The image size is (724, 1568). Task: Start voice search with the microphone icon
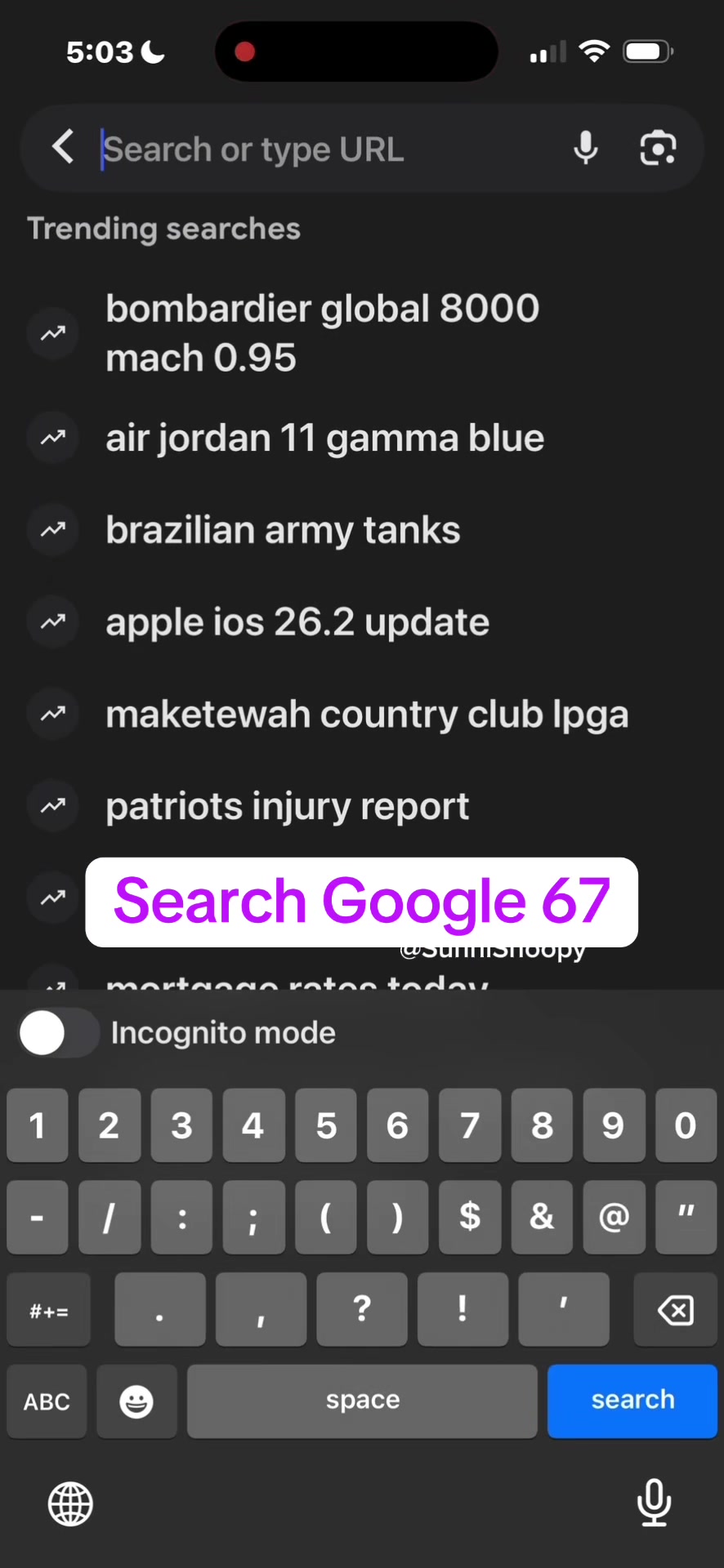(x=586, y=149)
